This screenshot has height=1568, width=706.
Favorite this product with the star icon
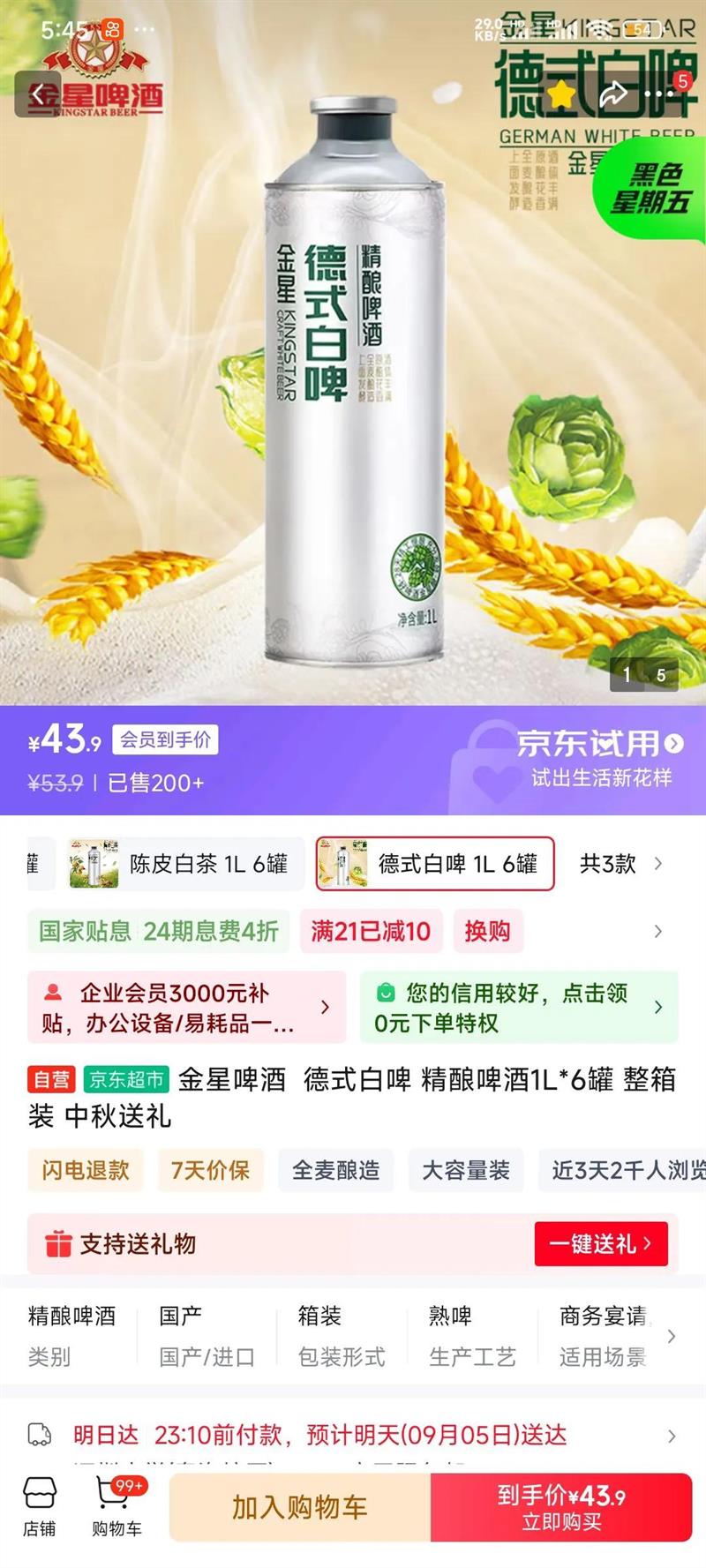[x=560, y=94]
